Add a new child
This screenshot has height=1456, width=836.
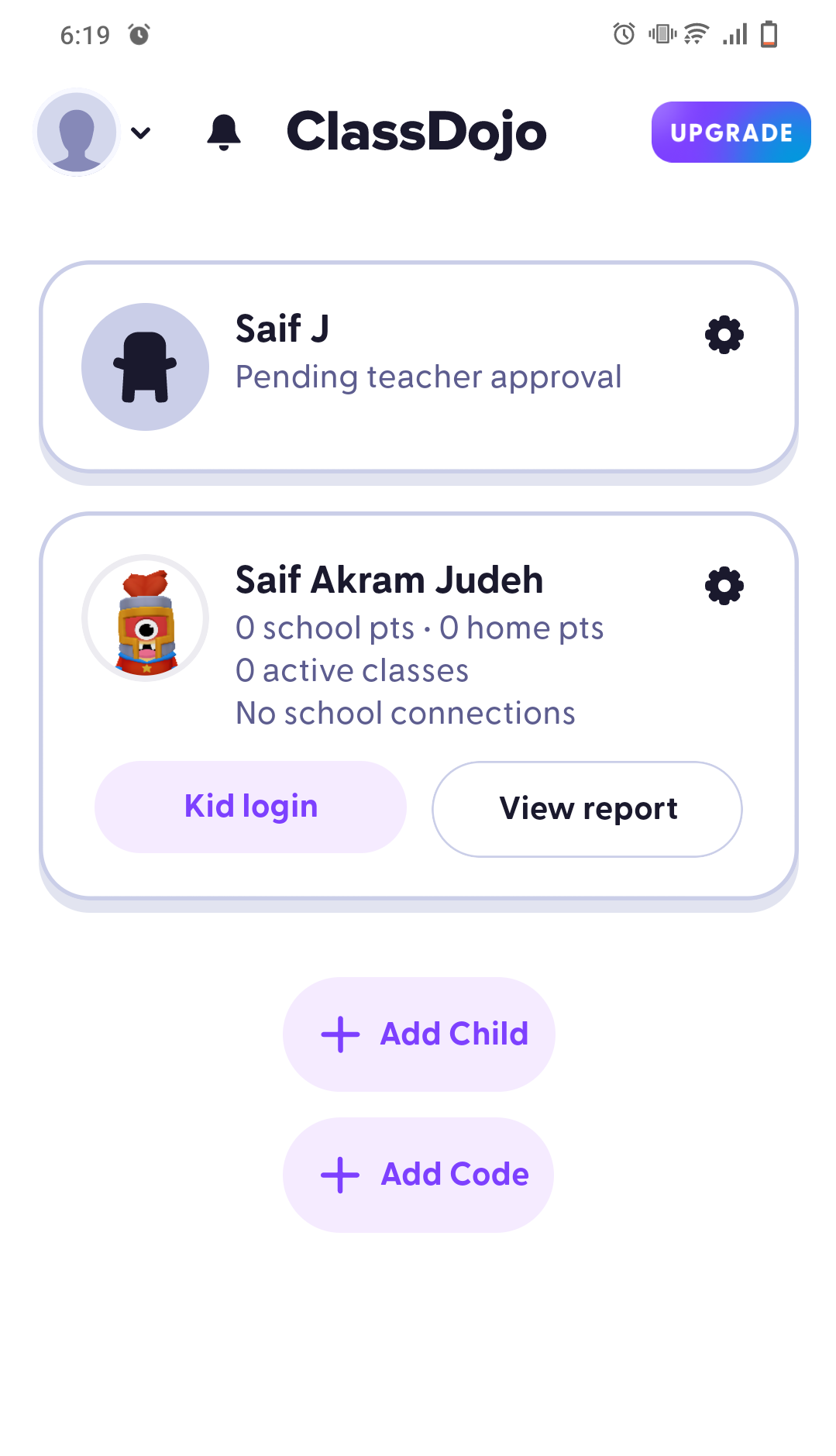419,1034
